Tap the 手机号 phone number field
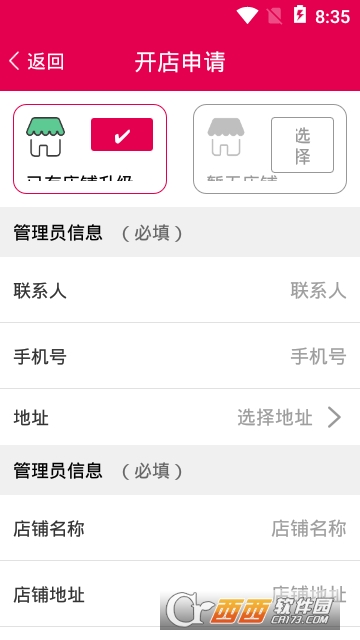The width and height of the screenshot is (360, 640). pos(180,356)
